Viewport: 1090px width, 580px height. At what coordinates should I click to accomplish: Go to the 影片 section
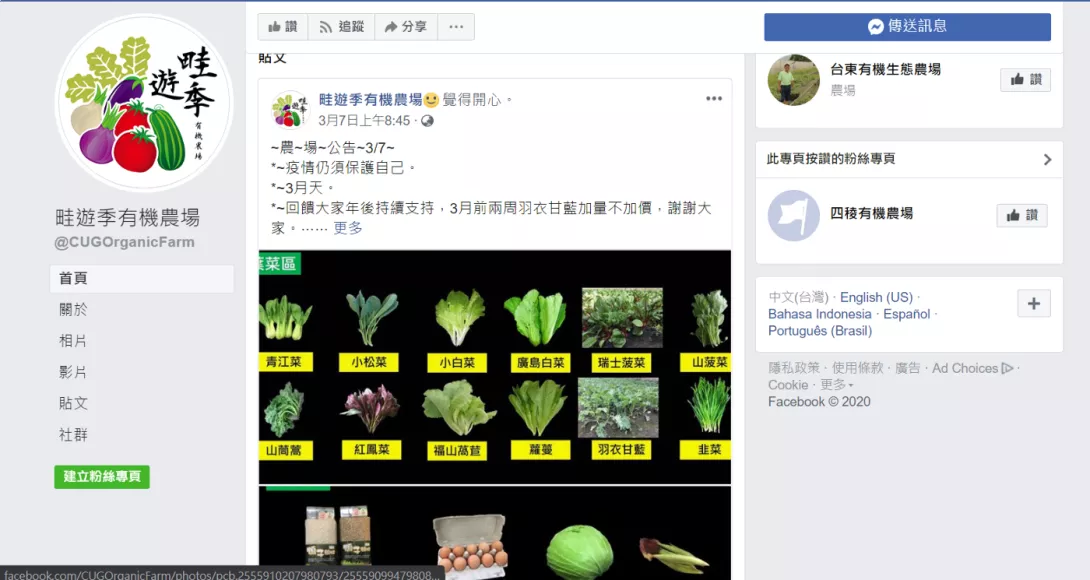(x=73, y=372)
